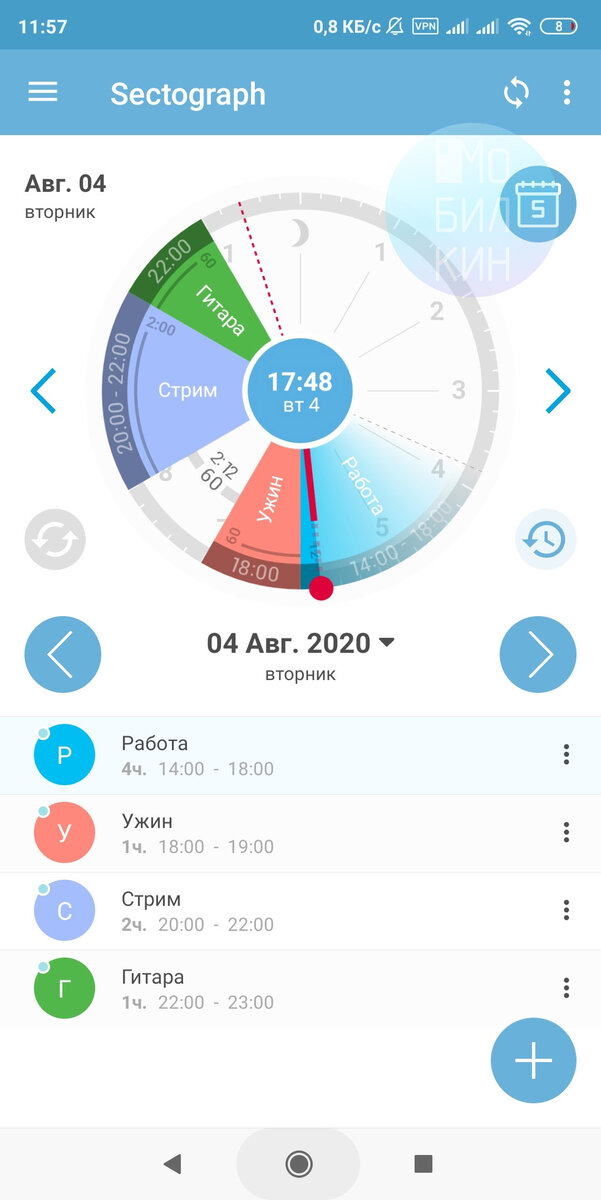This screenshot has height=1200, width=601.
Task: Open options menu for Ужин
Action: [566, 832]
